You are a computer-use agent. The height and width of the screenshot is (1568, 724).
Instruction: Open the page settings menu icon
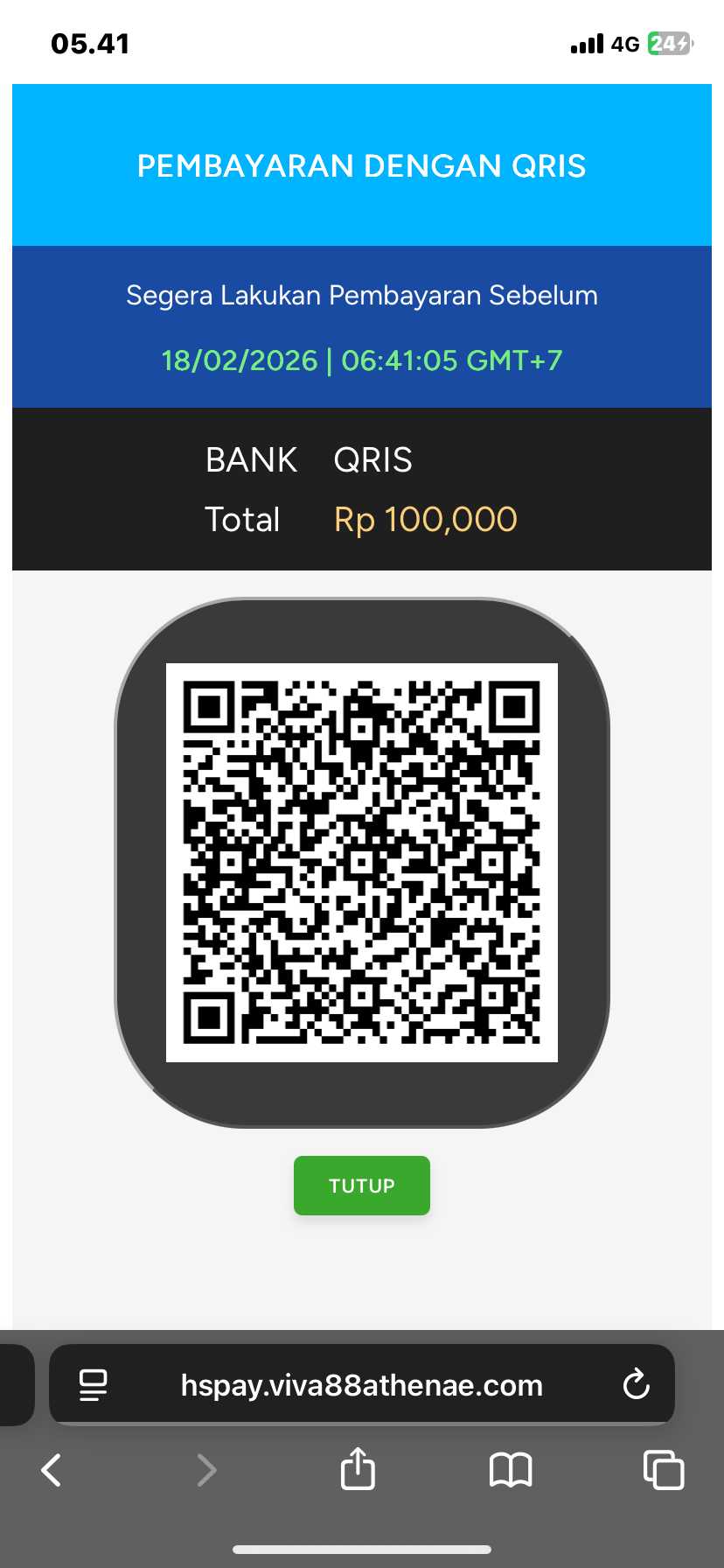pyautogui.click(x=93, y=1385)
